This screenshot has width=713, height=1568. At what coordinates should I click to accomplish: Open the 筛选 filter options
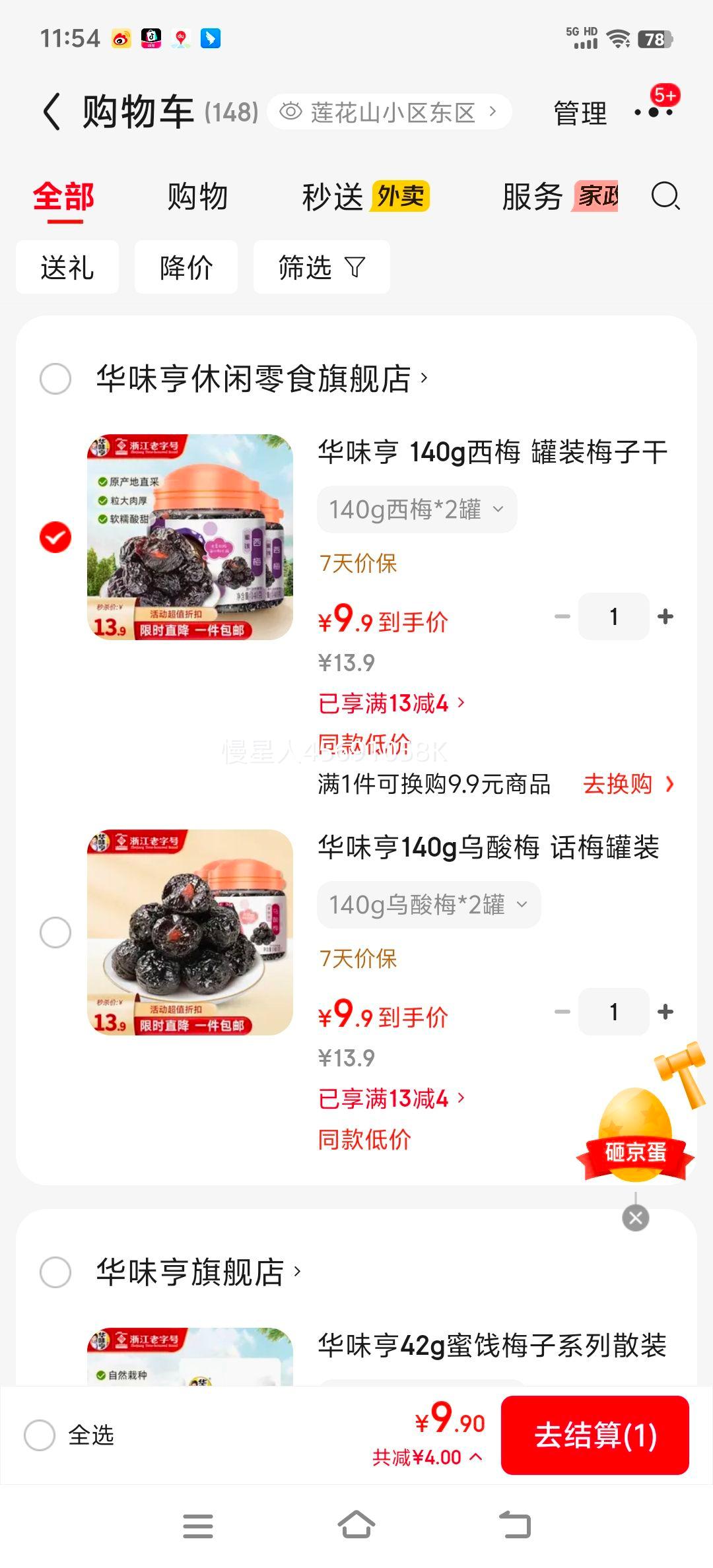point(322,267)
